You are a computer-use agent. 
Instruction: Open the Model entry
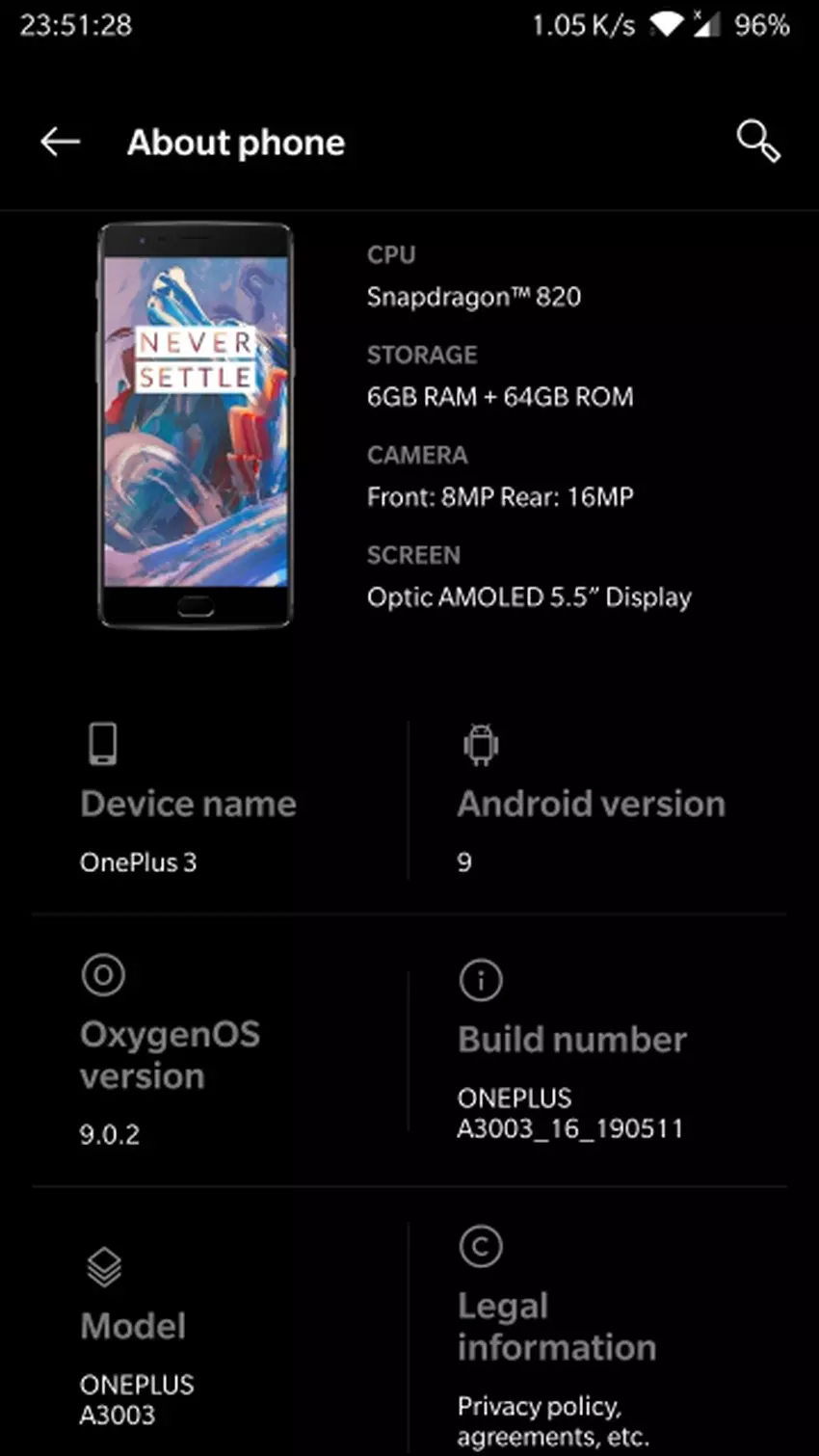click(135, 1327)
